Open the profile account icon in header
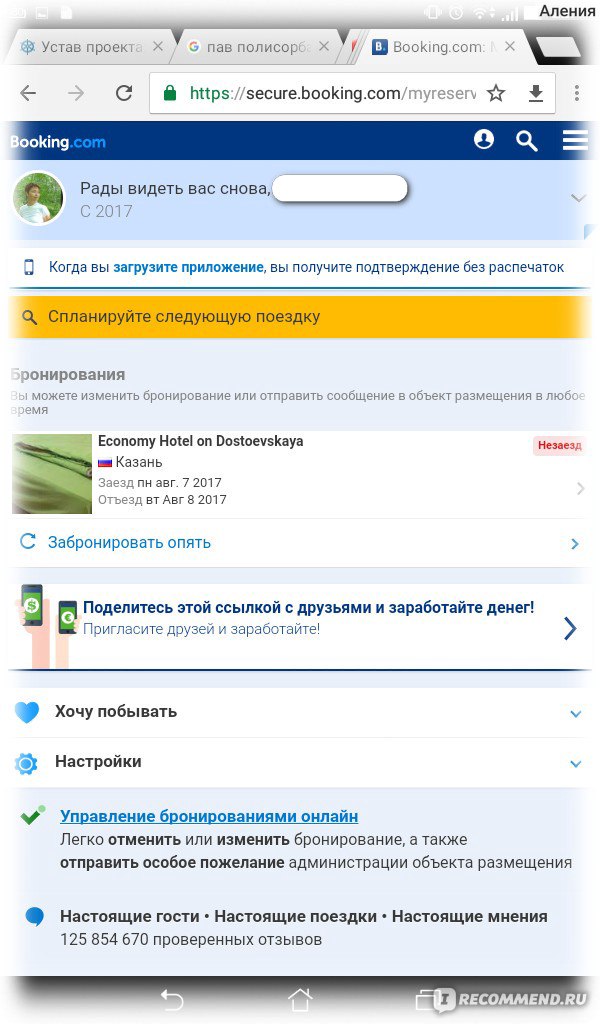 pyautogui.click(x=484, y=139)
